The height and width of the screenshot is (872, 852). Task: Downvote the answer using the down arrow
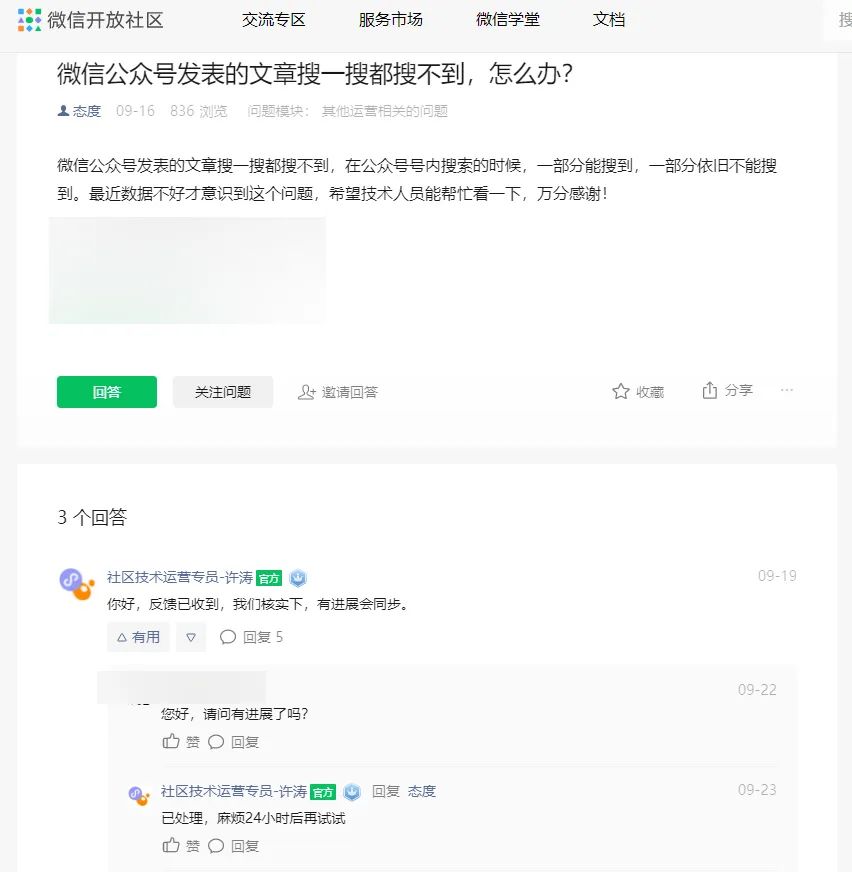click(x=190, y=637)
